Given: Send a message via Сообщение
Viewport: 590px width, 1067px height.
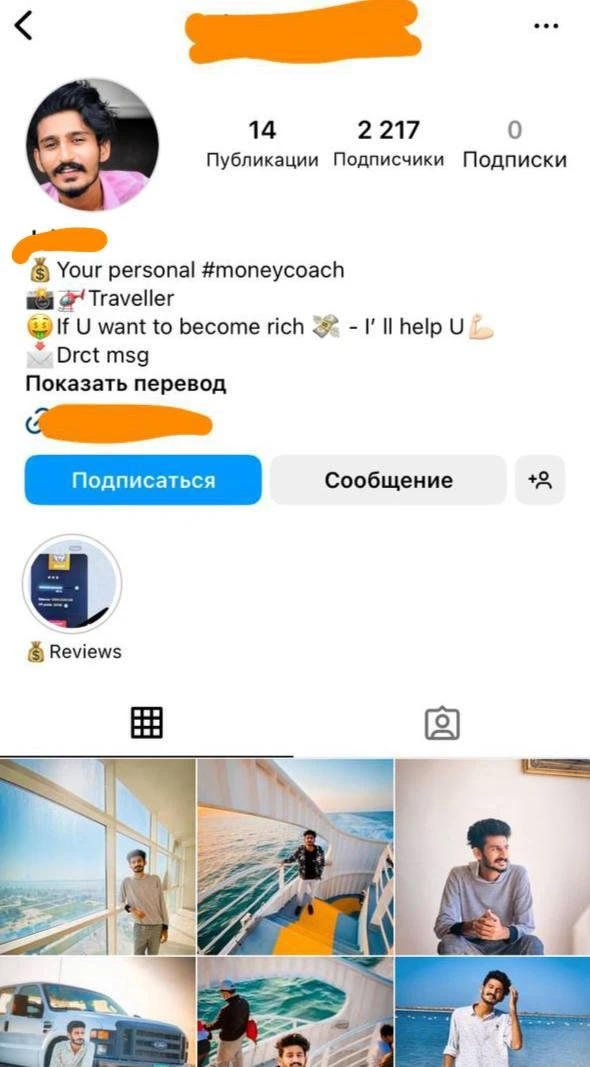Looking at the screenshot, I should tap(389, 480).
